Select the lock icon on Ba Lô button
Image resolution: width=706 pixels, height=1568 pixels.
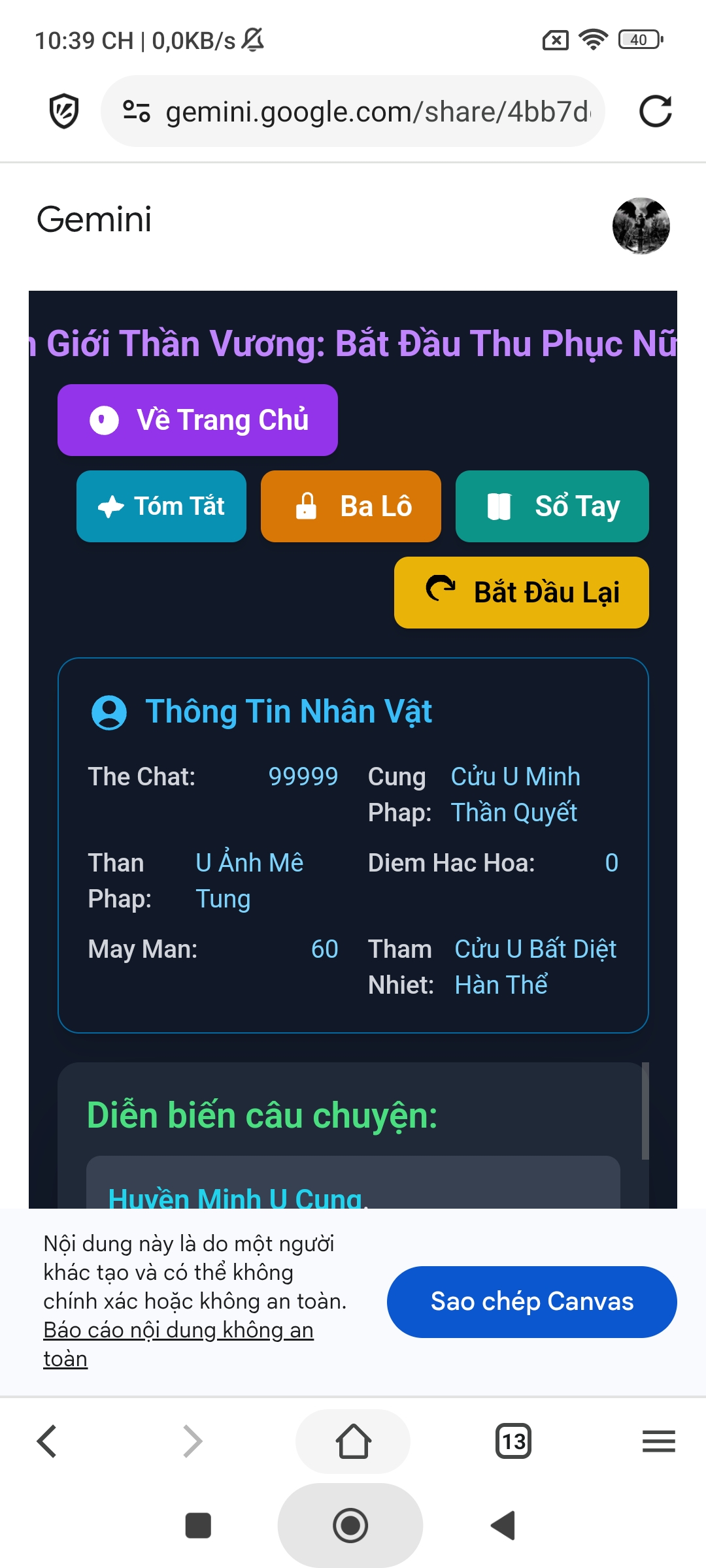click(x=307, y=506)
